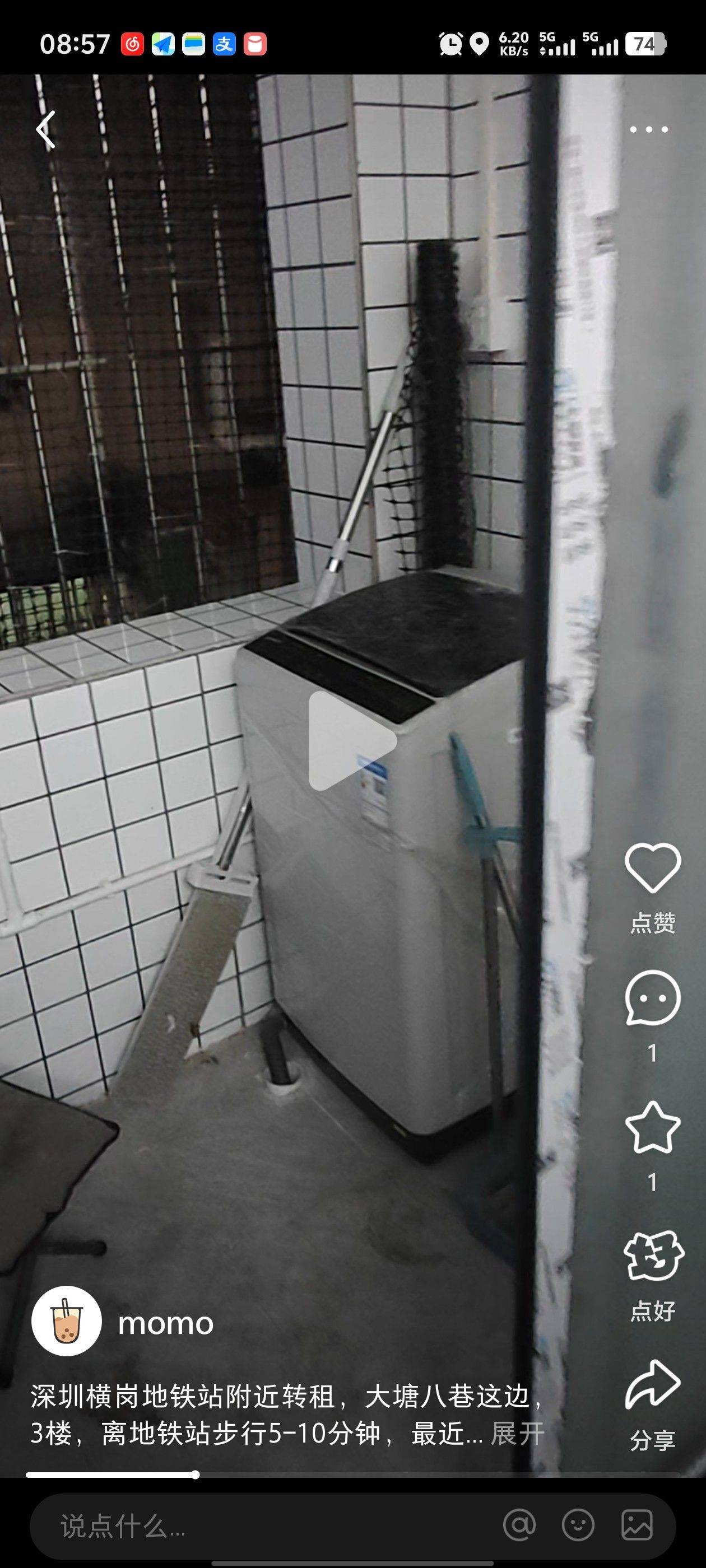The image size is (706, 1568).
Task: Tap the 点好 reaction icon
Action: pos(653,1256)
